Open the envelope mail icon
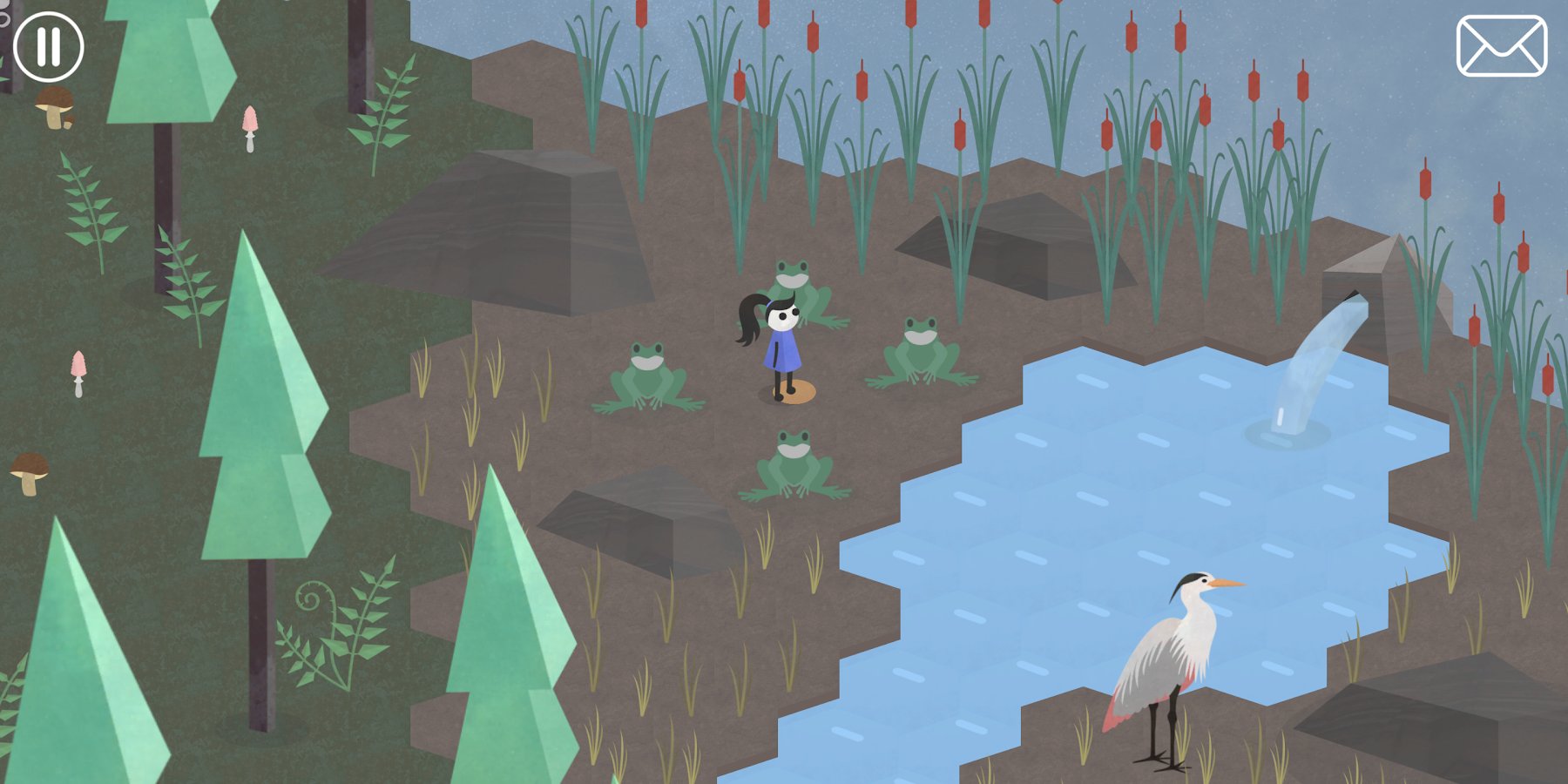The width and height of the screenshot is (1568, 784). (x=1501, y=46)
